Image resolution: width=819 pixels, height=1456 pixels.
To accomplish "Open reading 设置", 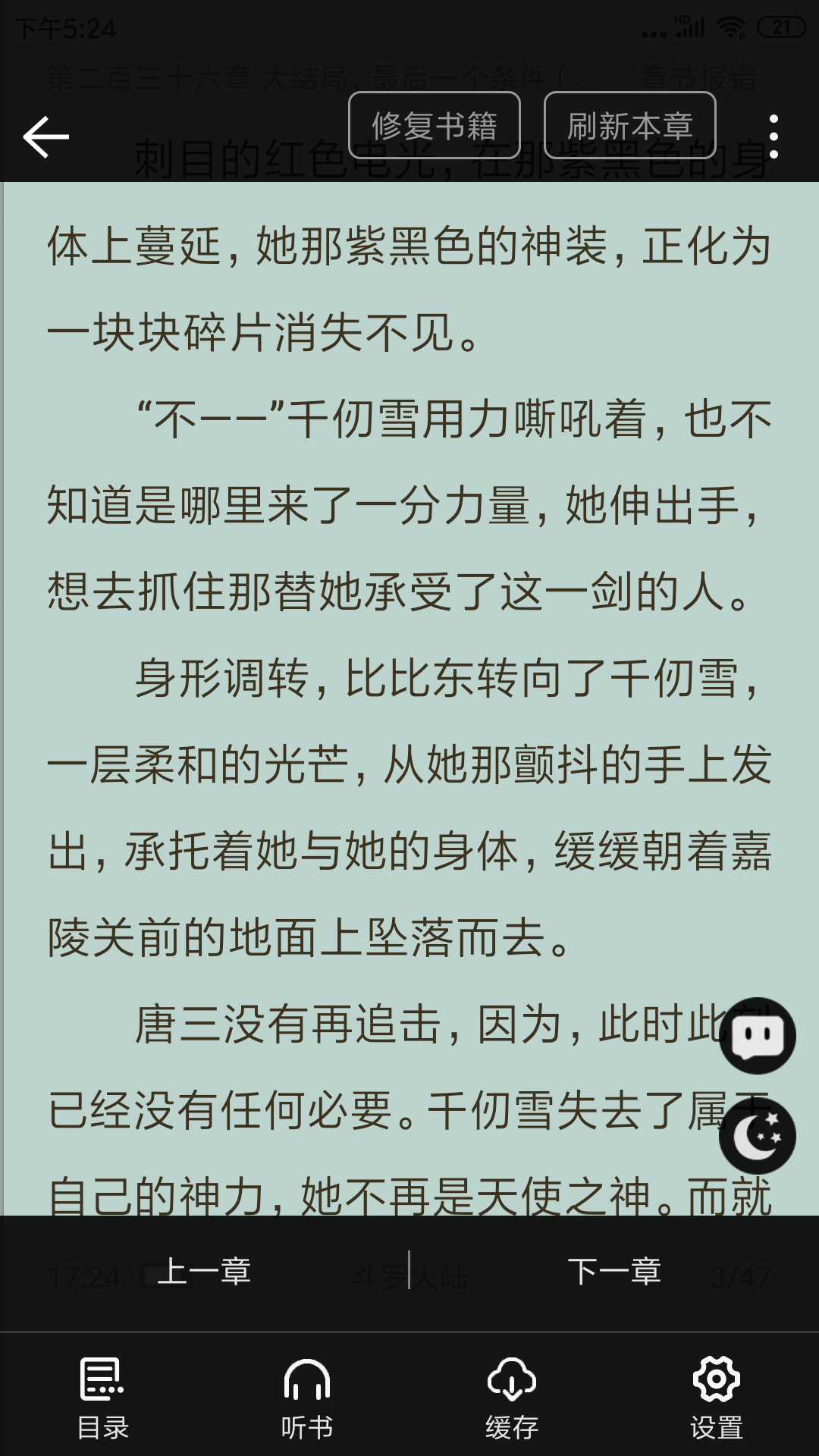I will click(x=717, y=1398).
